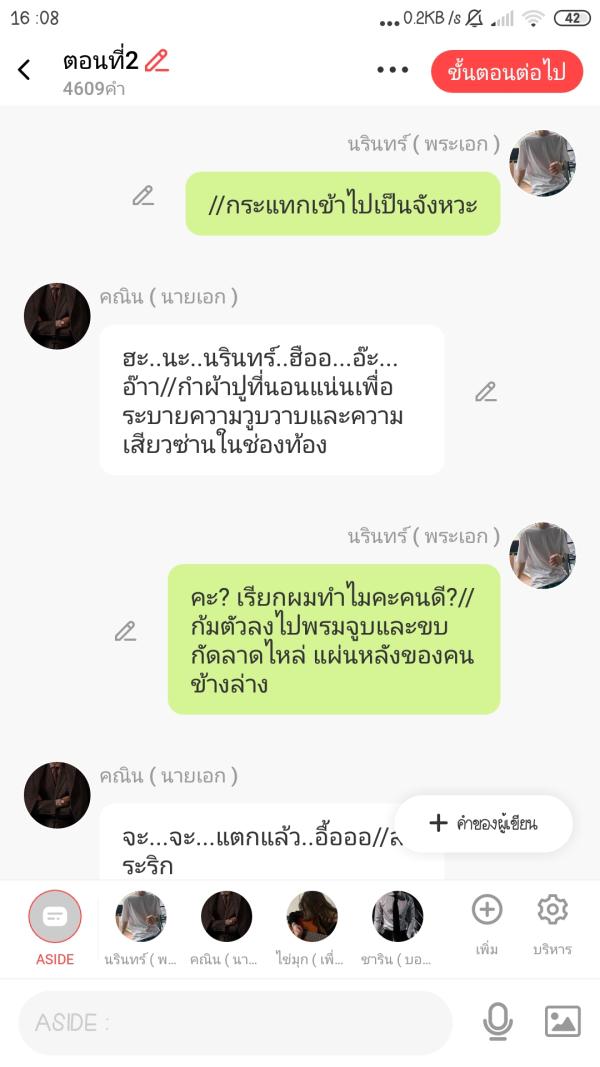
Task: Add an author's note with คำของผู้เขียน
Action: (x=483, y=823)
